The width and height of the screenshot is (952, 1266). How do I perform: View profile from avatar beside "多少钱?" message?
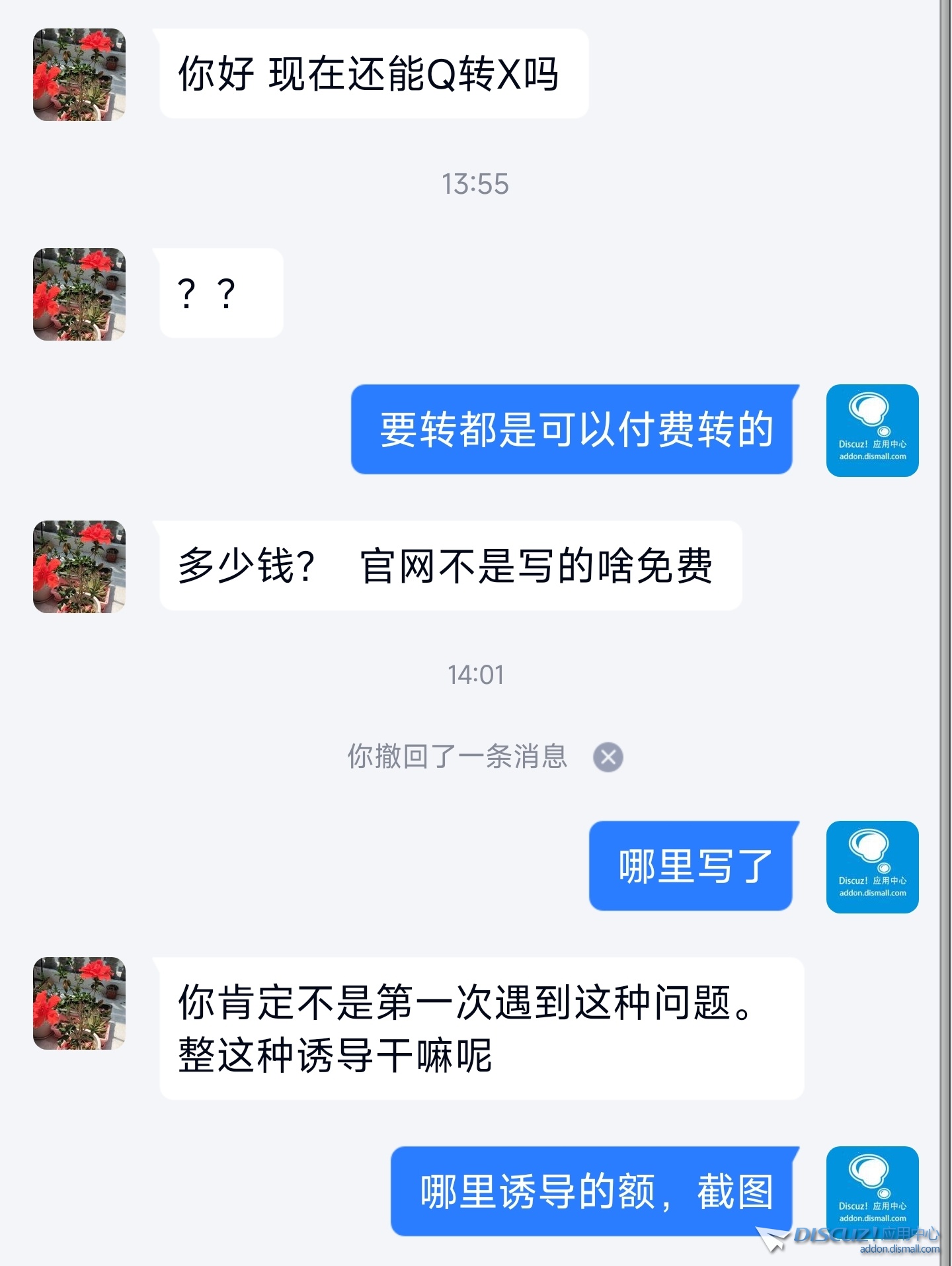79,567
